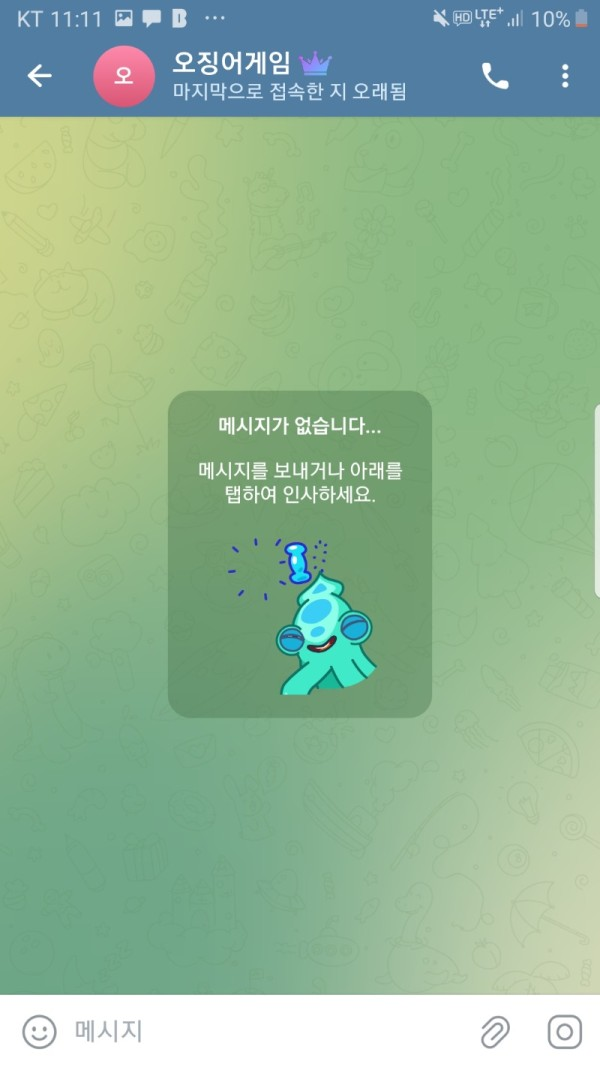Attach a file with the paperclip
Viewport: 600px width, 1067px height.
click(495, 1031)
